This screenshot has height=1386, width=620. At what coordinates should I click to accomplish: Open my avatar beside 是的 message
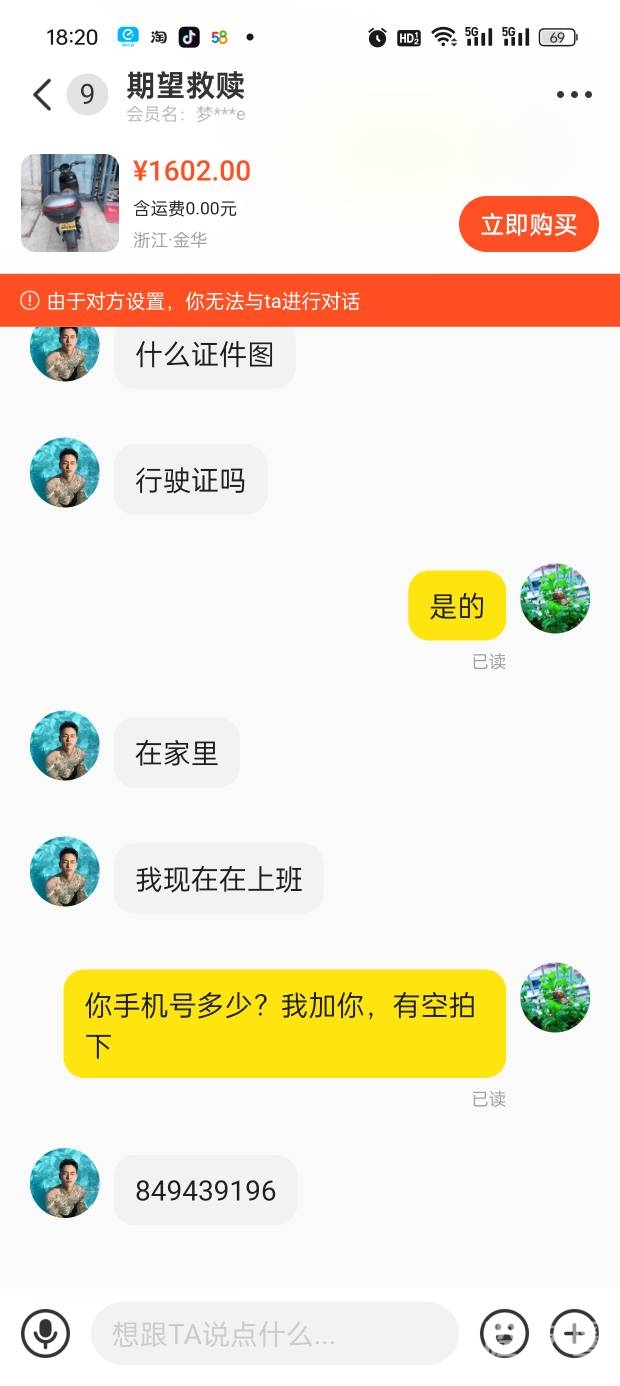click(555, 598)
